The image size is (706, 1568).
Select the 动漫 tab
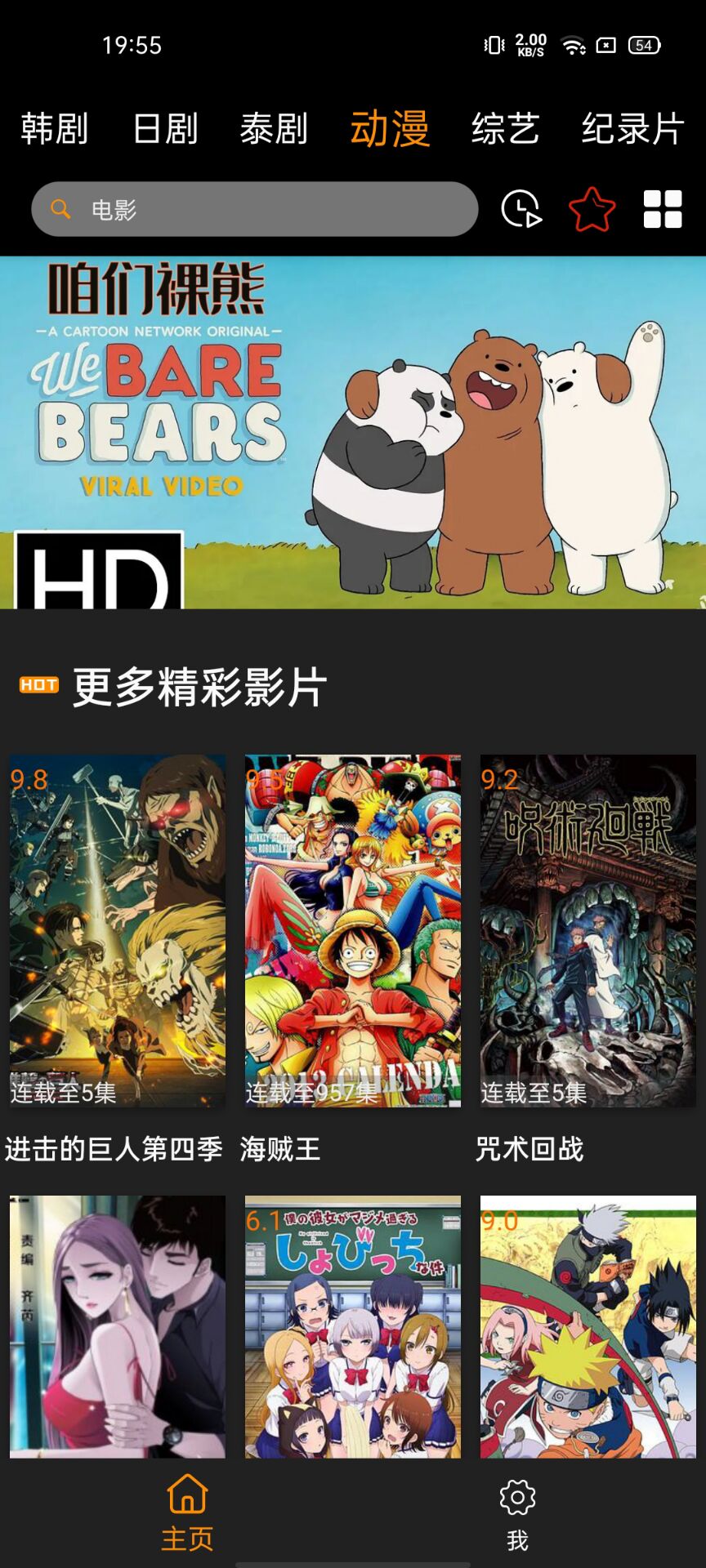[x=390, y=129]
